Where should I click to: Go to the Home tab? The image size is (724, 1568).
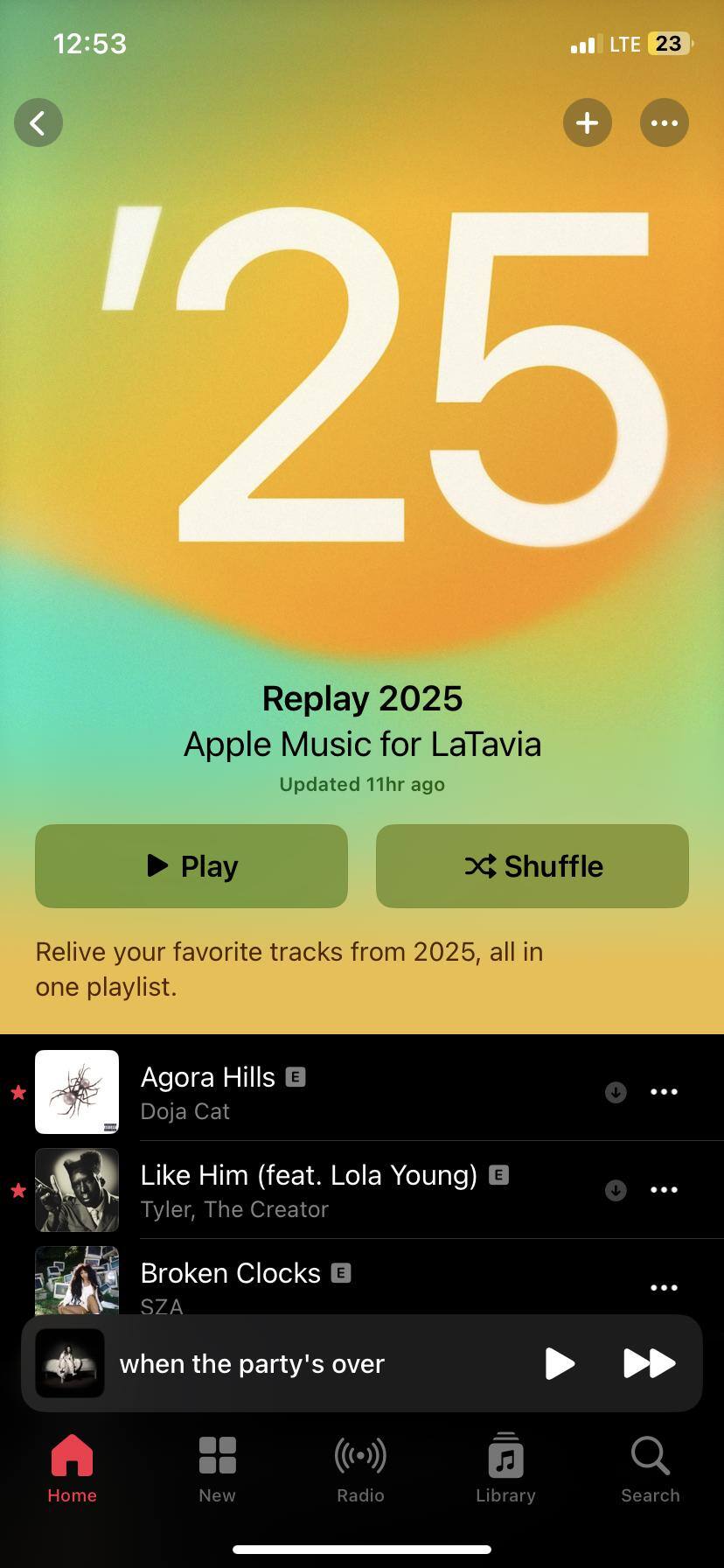tap(72, 1470)
